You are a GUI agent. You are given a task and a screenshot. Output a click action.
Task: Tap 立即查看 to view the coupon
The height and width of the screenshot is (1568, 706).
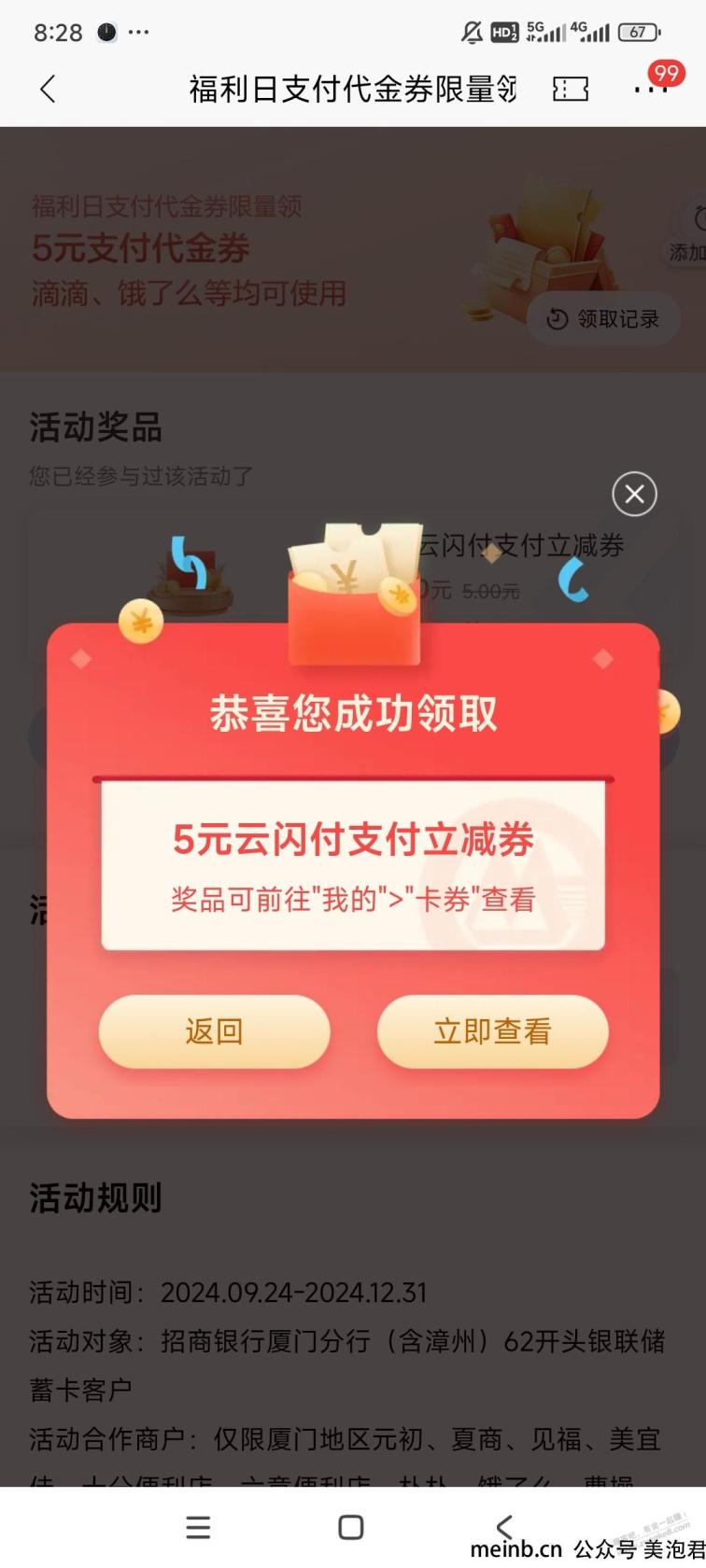(492, 1031)
